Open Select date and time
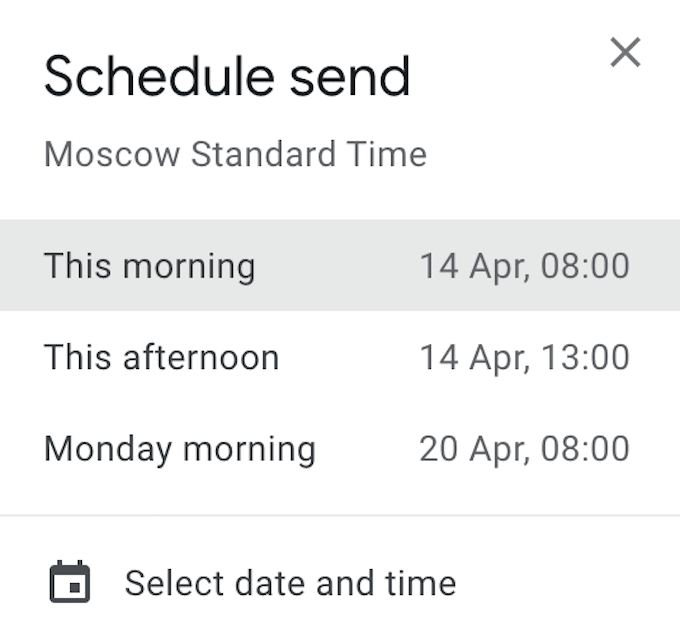 [x=290, y=583]
